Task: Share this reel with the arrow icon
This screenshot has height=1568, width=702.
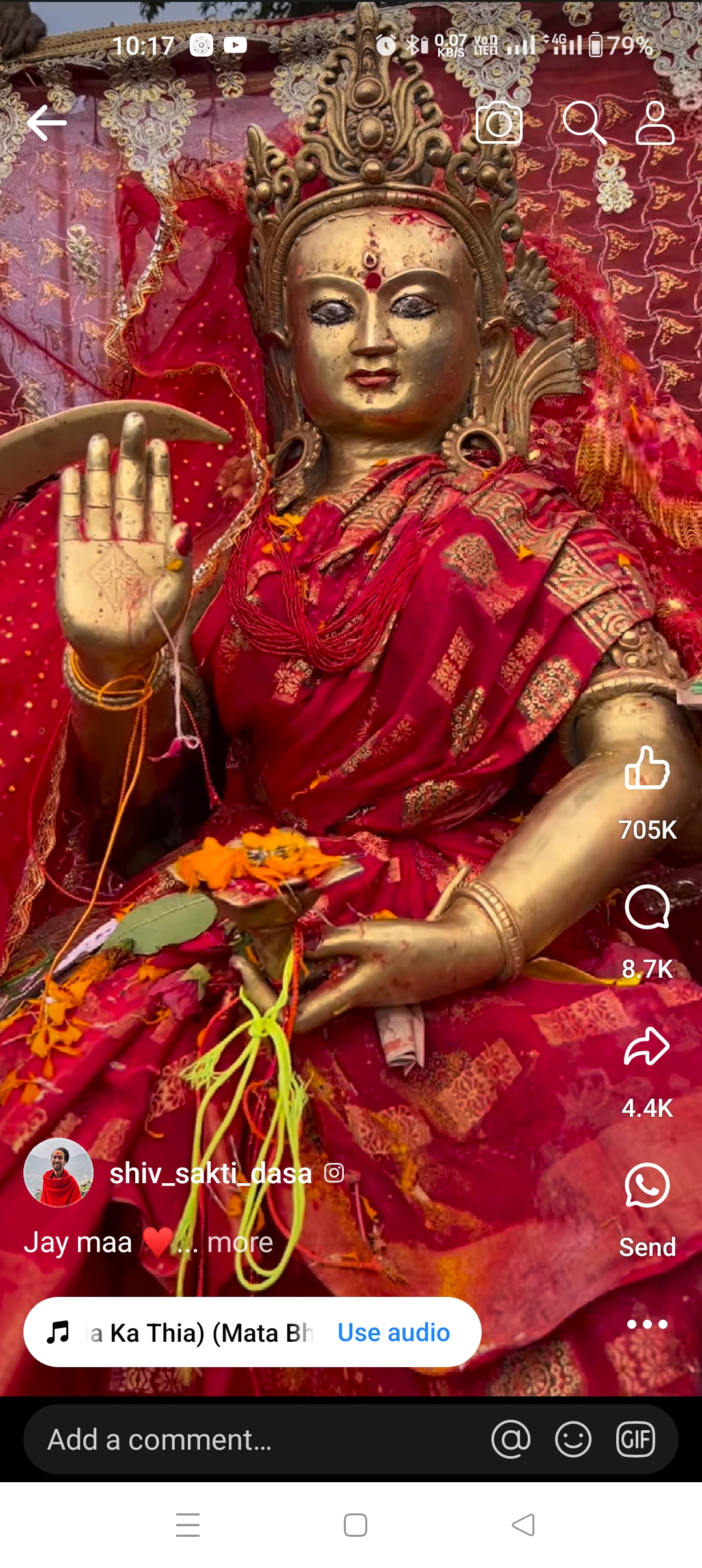Action: point(647,1047)
